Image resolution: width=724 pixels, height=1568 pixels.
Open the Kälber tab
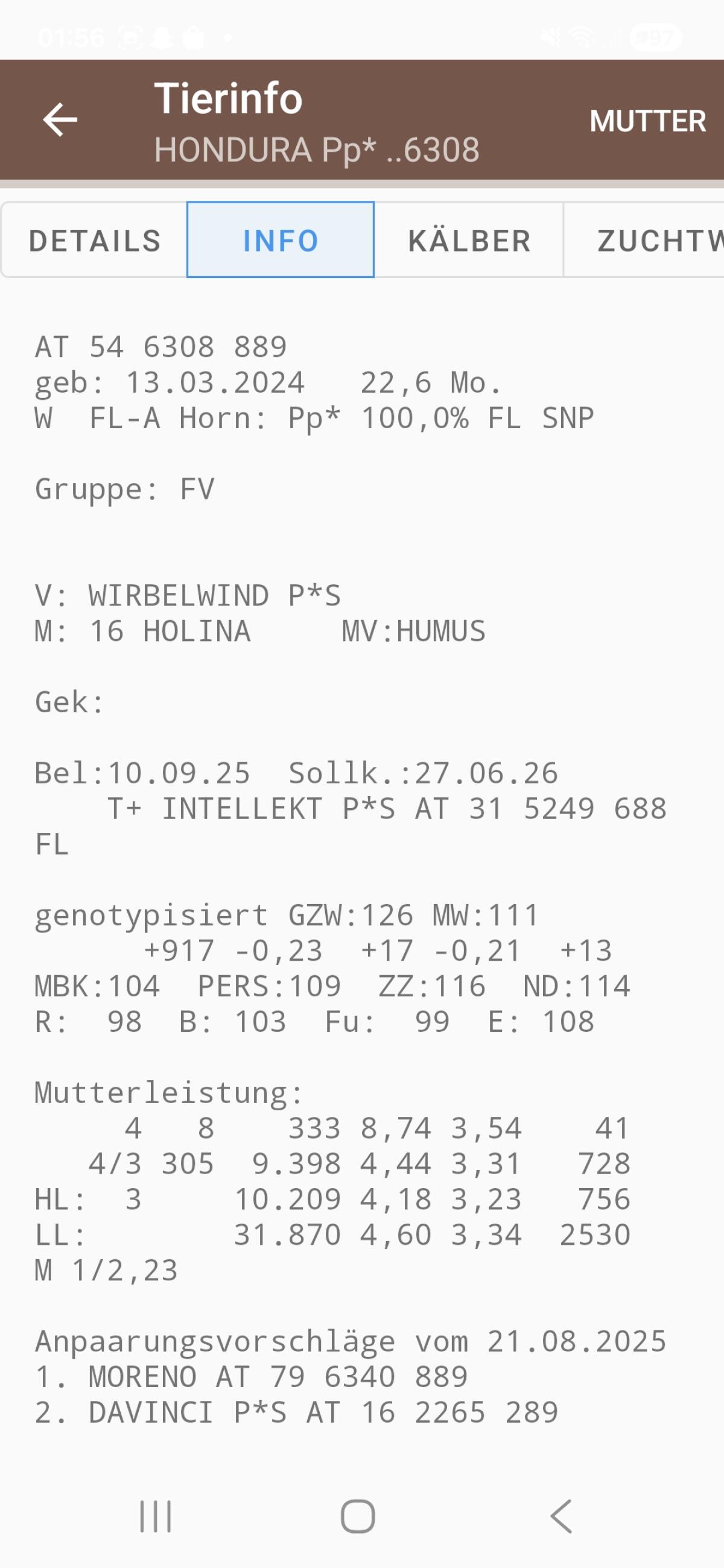(x=469, y=241)
